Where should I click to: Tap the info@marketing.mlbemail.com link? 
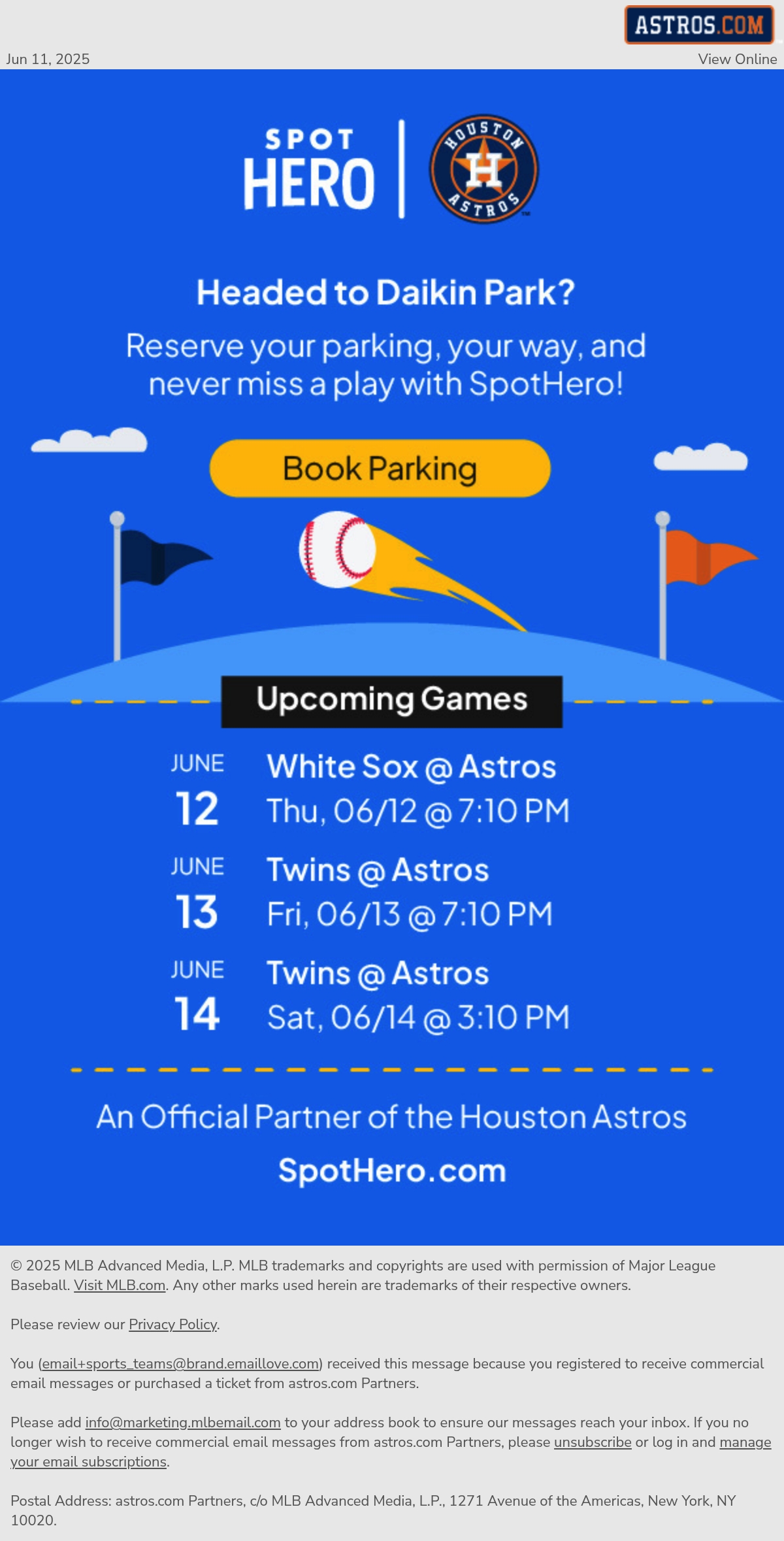click(x=183, y=1422)
